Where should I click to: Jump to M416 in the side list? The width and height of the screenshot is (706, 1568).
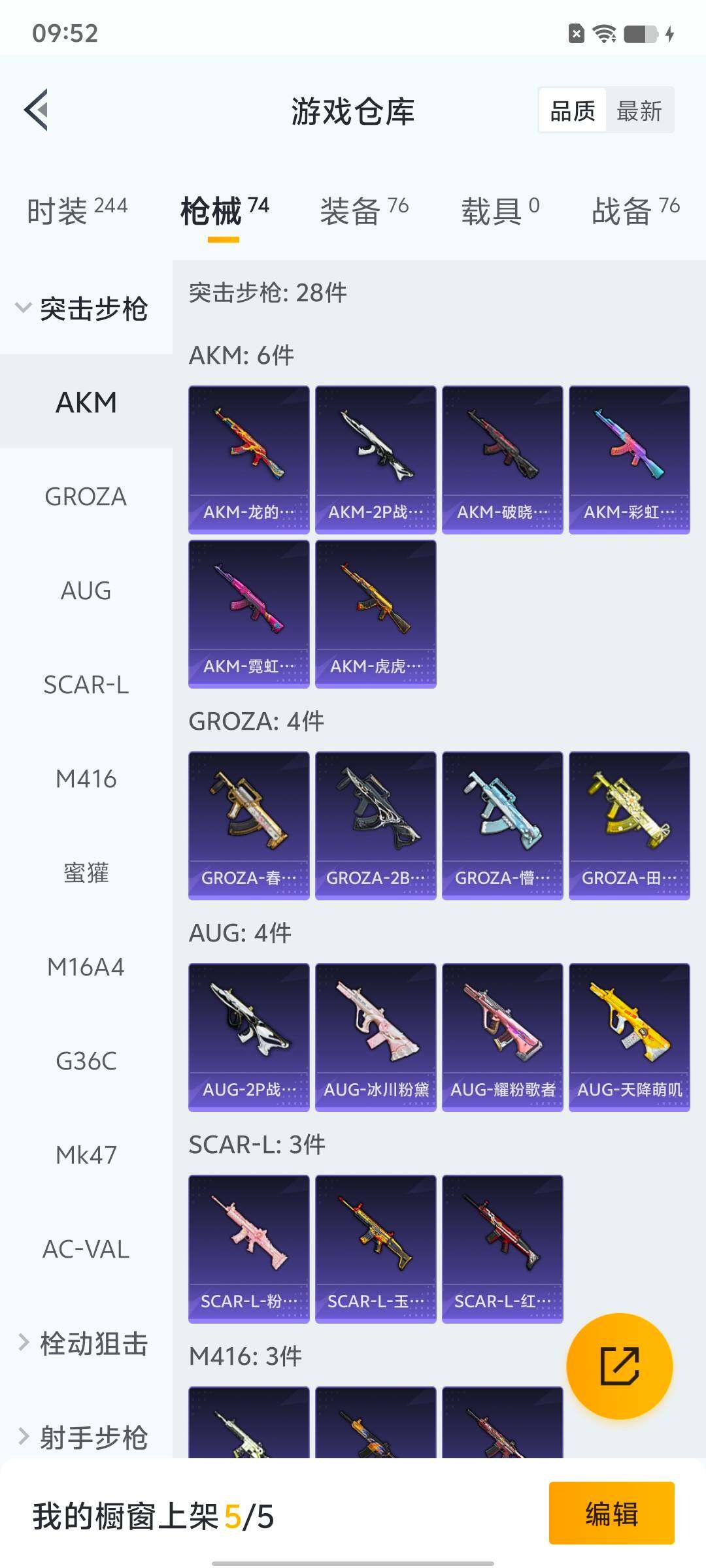tap(86, 779)
